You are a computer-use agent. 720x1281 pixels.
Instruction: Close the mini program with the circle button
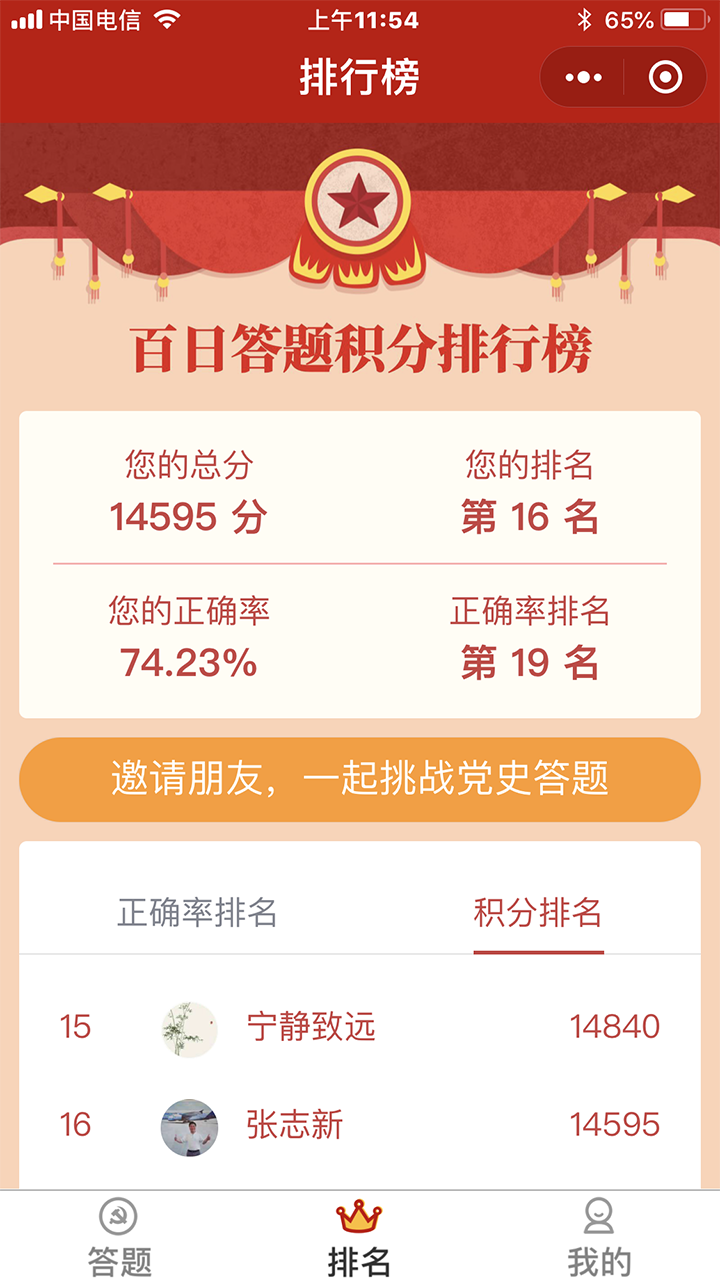(665, 77)
